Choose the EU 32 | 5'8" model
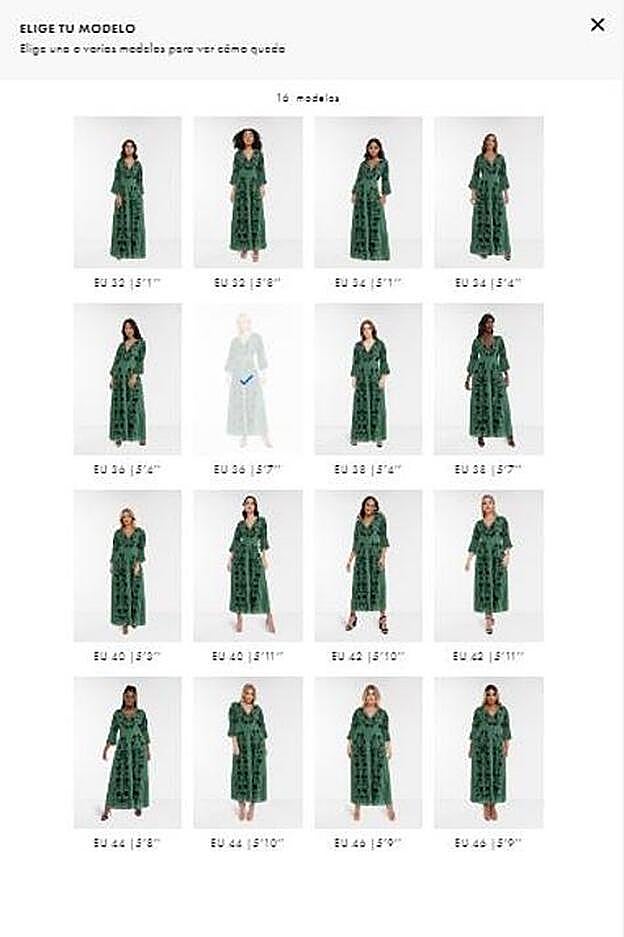The width and height of the screenshot is (624, 937). point(248,192)
